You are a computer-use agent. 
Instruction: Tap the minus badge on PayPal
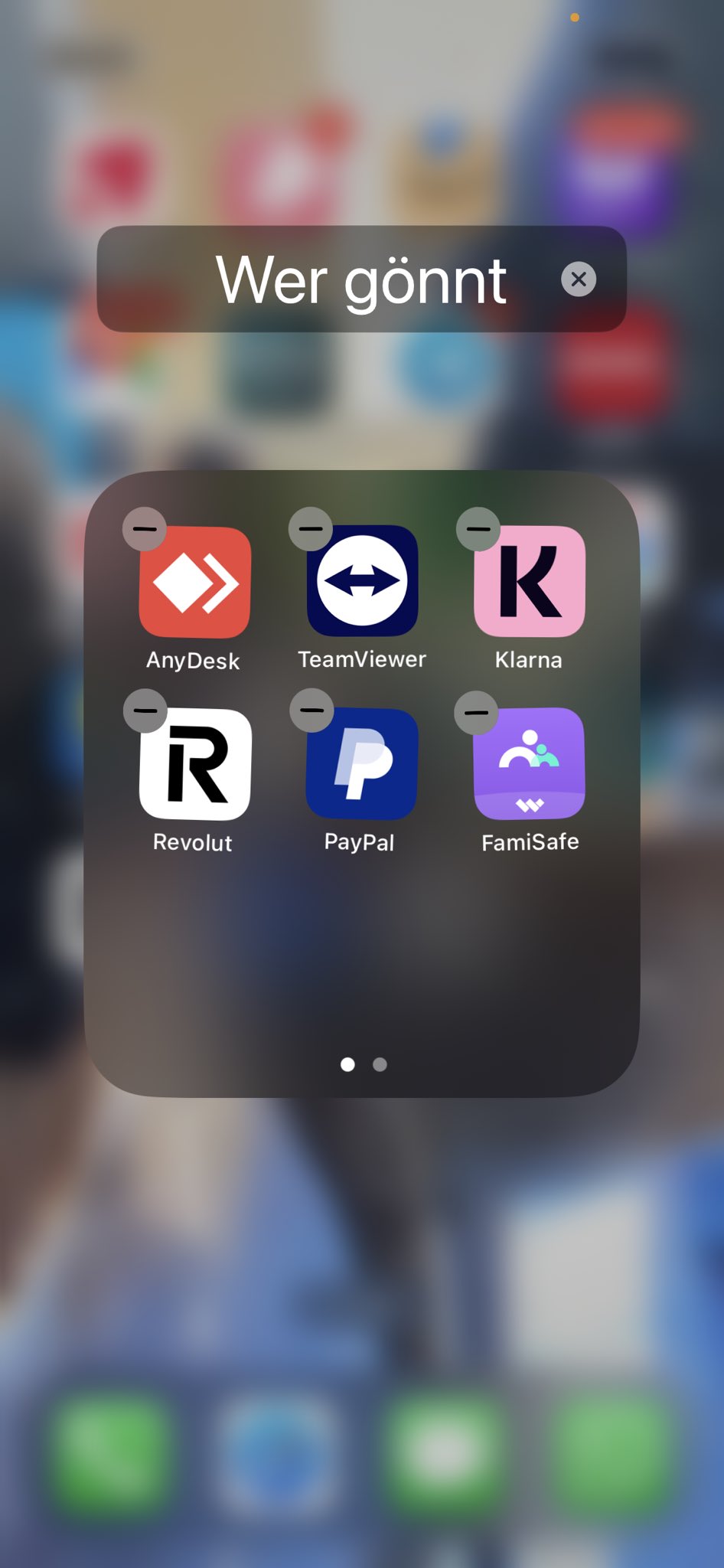(x=311, y=710)
